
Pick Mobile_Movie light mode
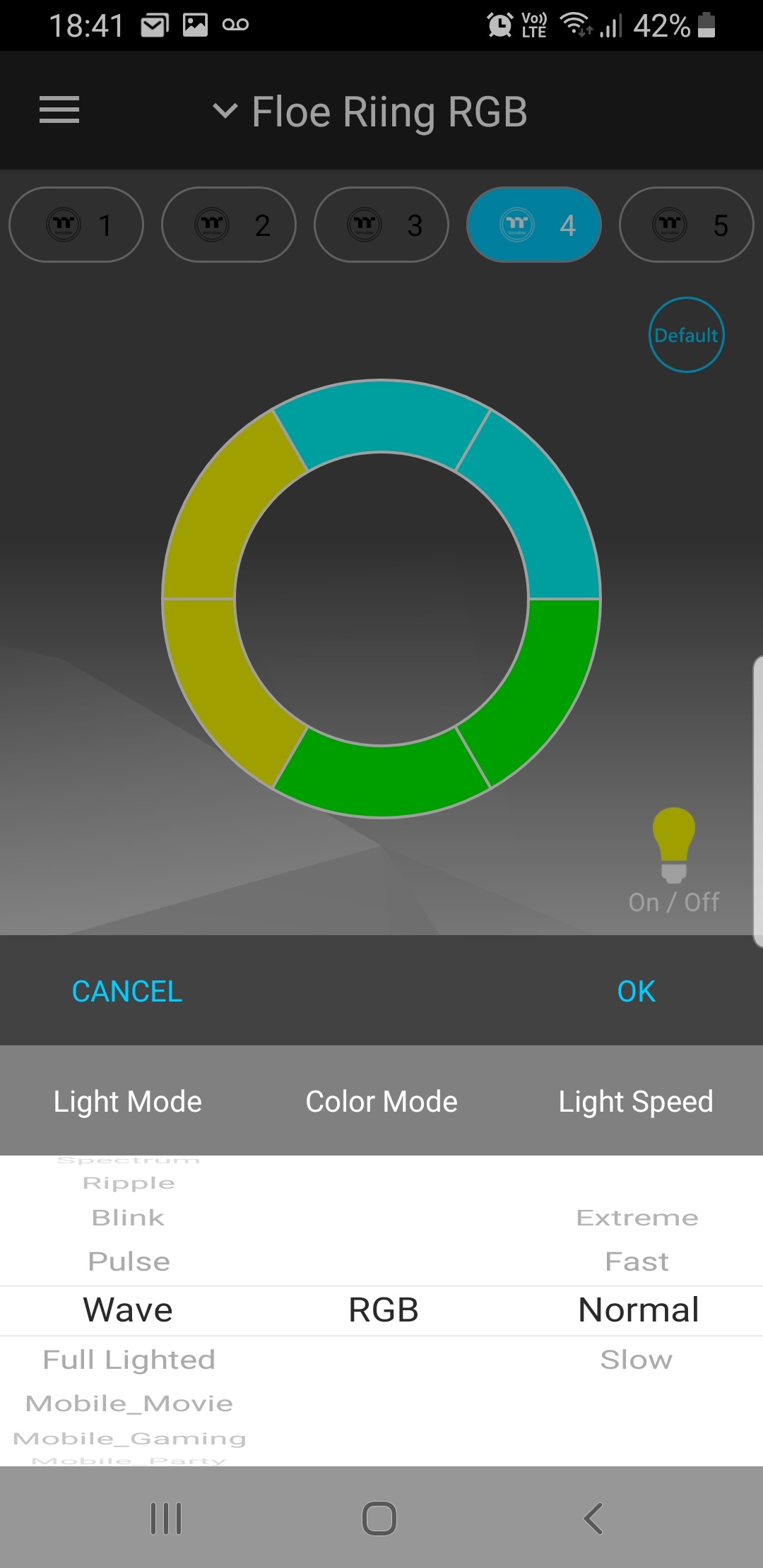click(129, 1403)
